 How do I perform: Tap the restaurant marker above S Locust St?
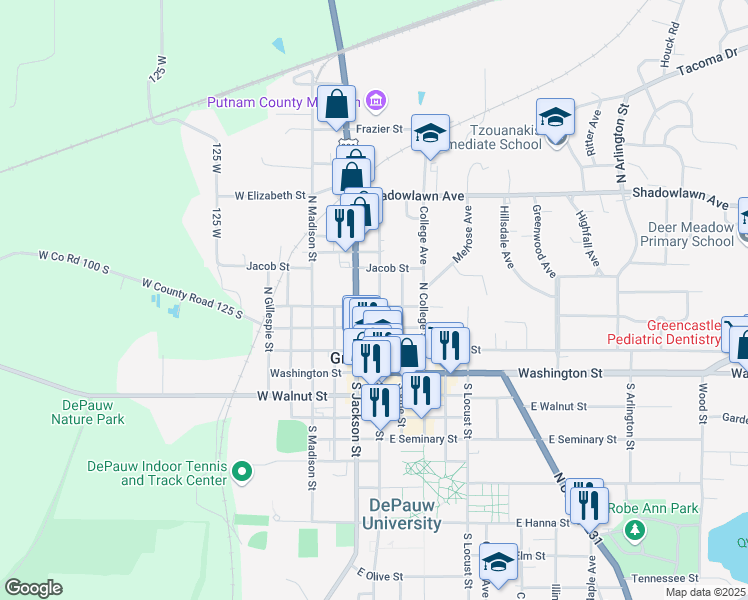[450, 347]
